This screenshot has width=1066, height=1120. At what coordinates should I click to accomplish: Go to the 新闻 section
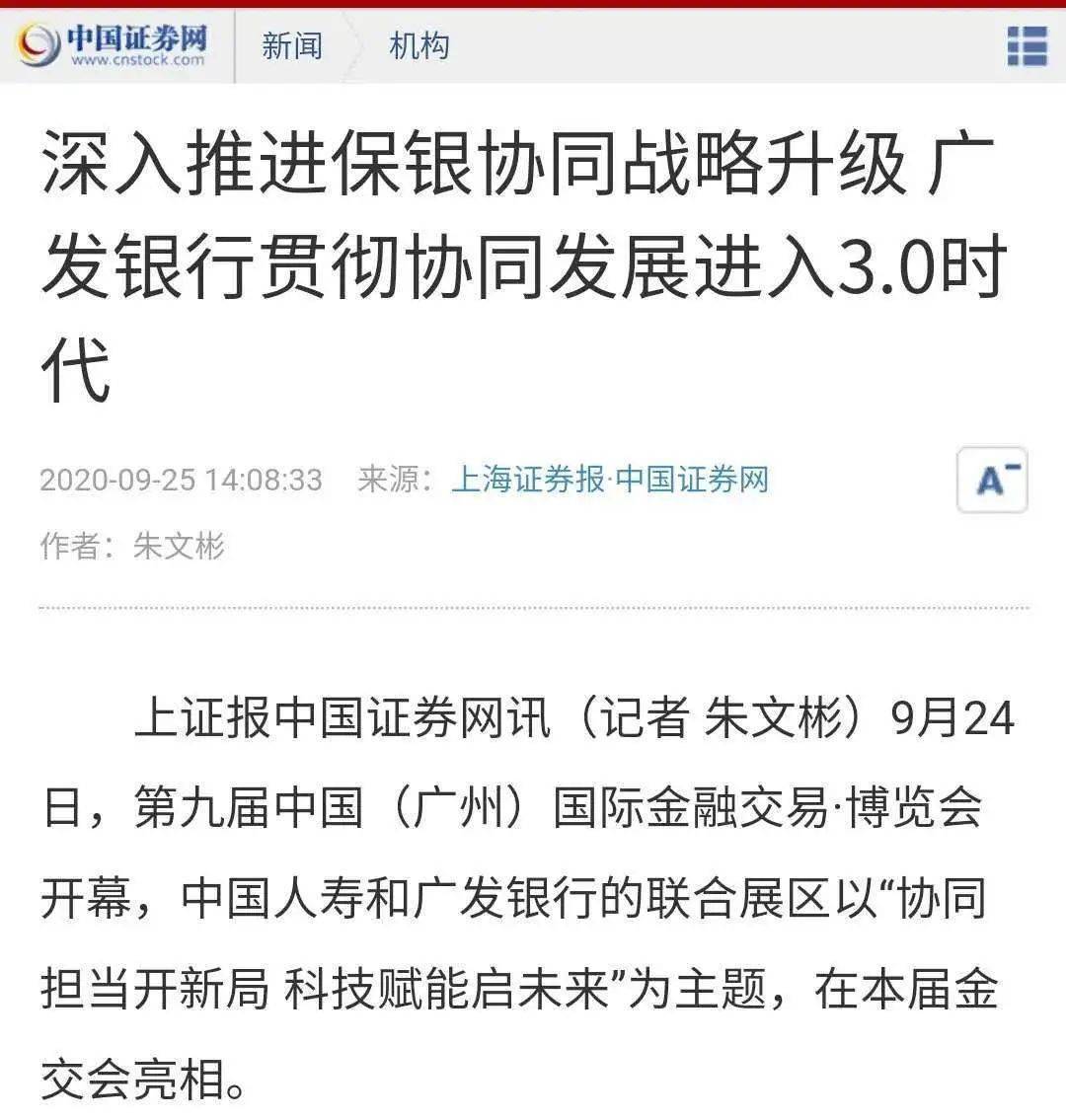click(291, 46)
